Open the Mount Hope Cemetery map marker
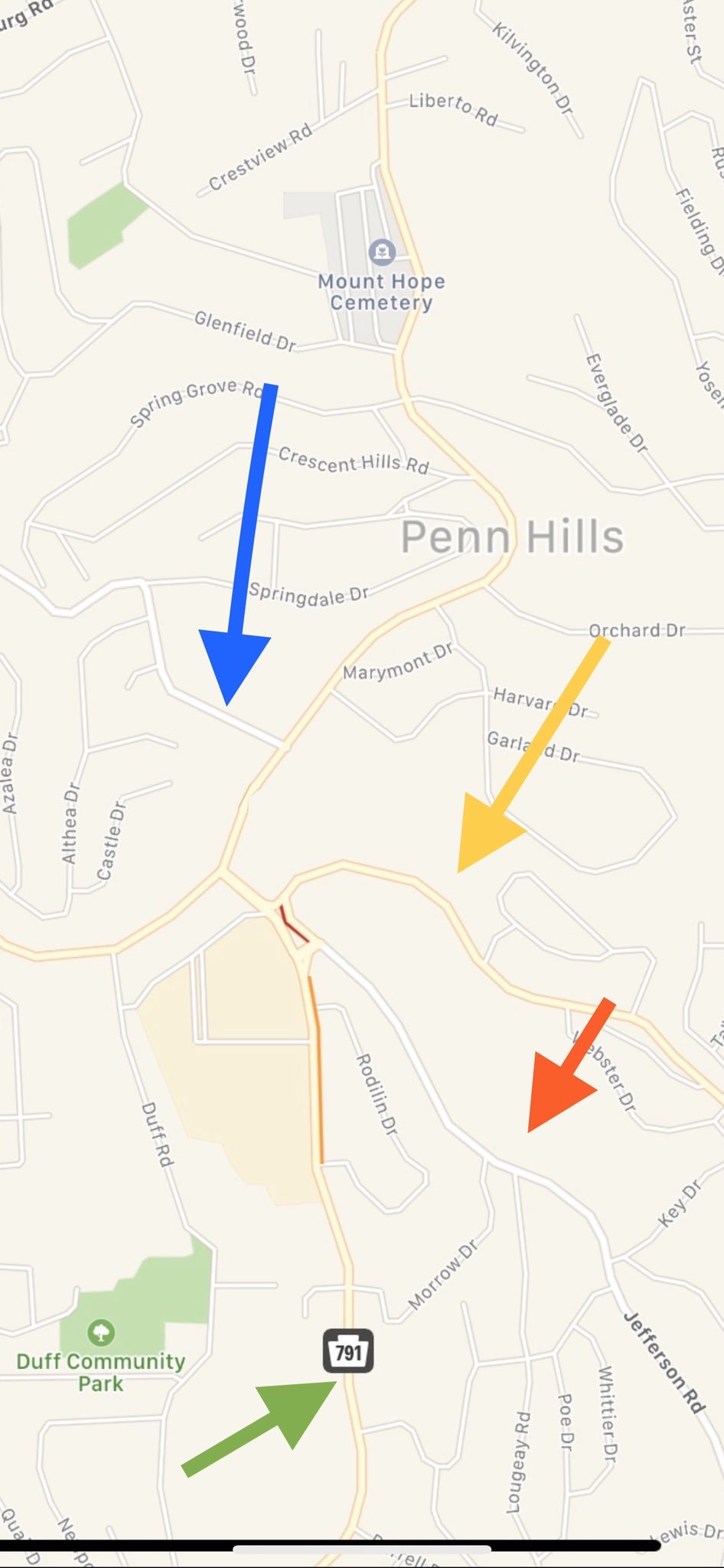724x1568 pixels. click(x=382, y=250)
